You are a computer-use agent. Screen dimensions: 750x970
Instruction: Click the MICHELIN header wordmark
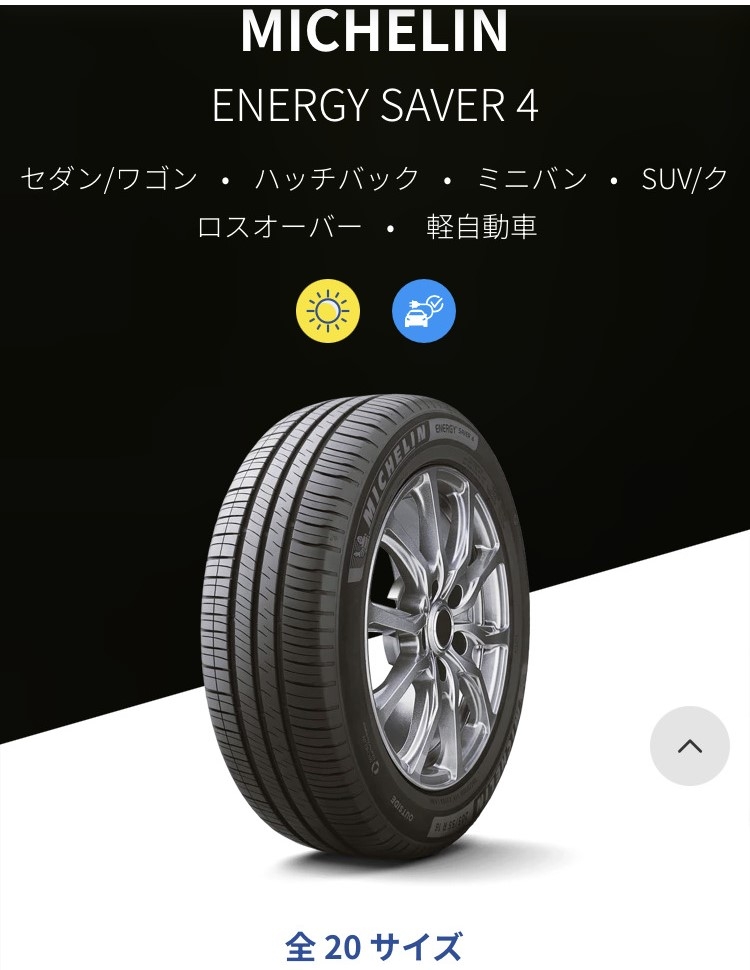(375, 32)
